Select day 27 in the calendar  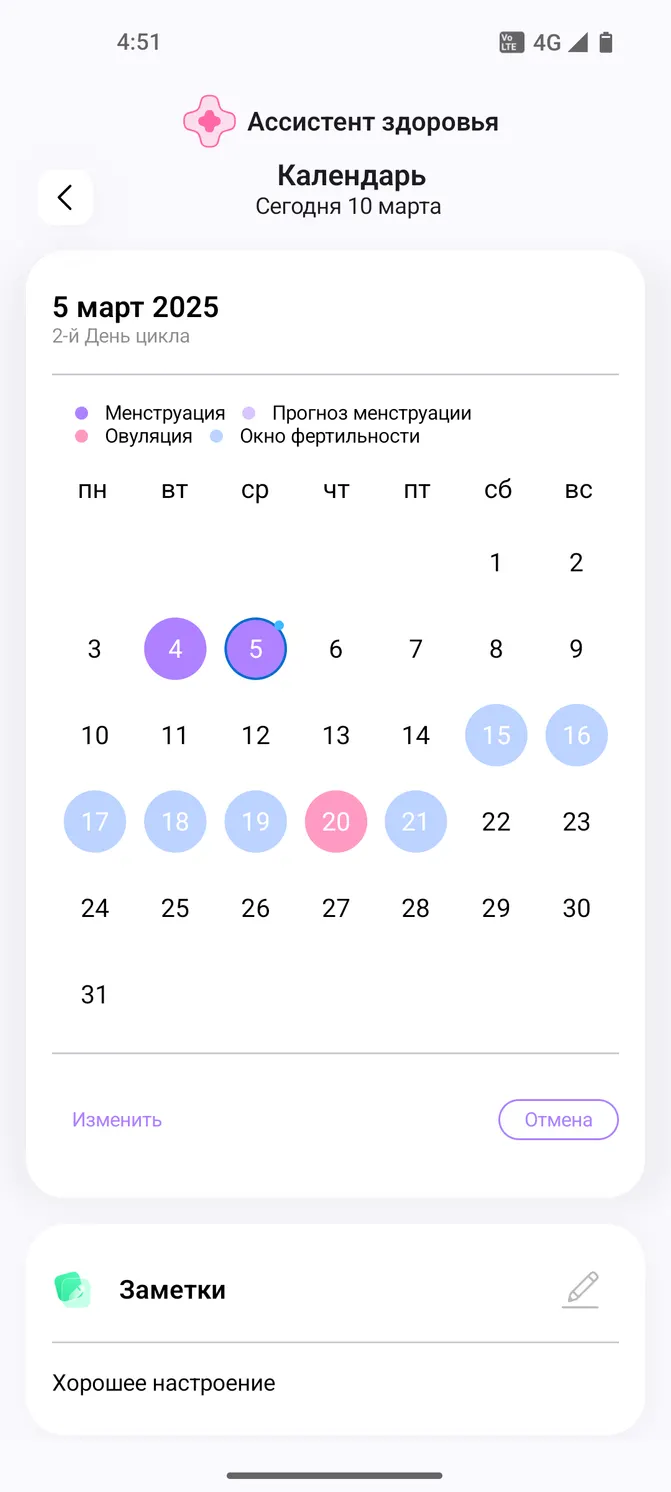click(336, 908)
